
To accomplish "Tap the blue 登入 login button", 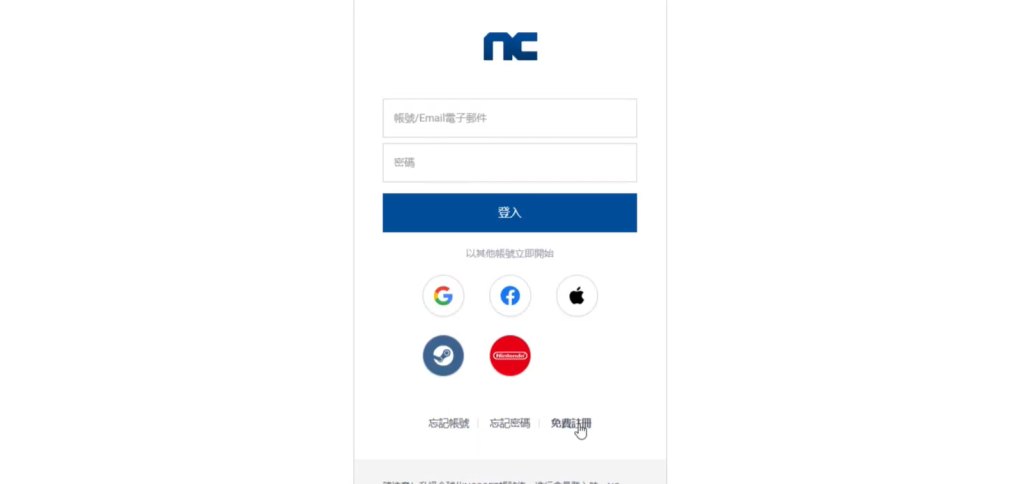I will [509, 212].
